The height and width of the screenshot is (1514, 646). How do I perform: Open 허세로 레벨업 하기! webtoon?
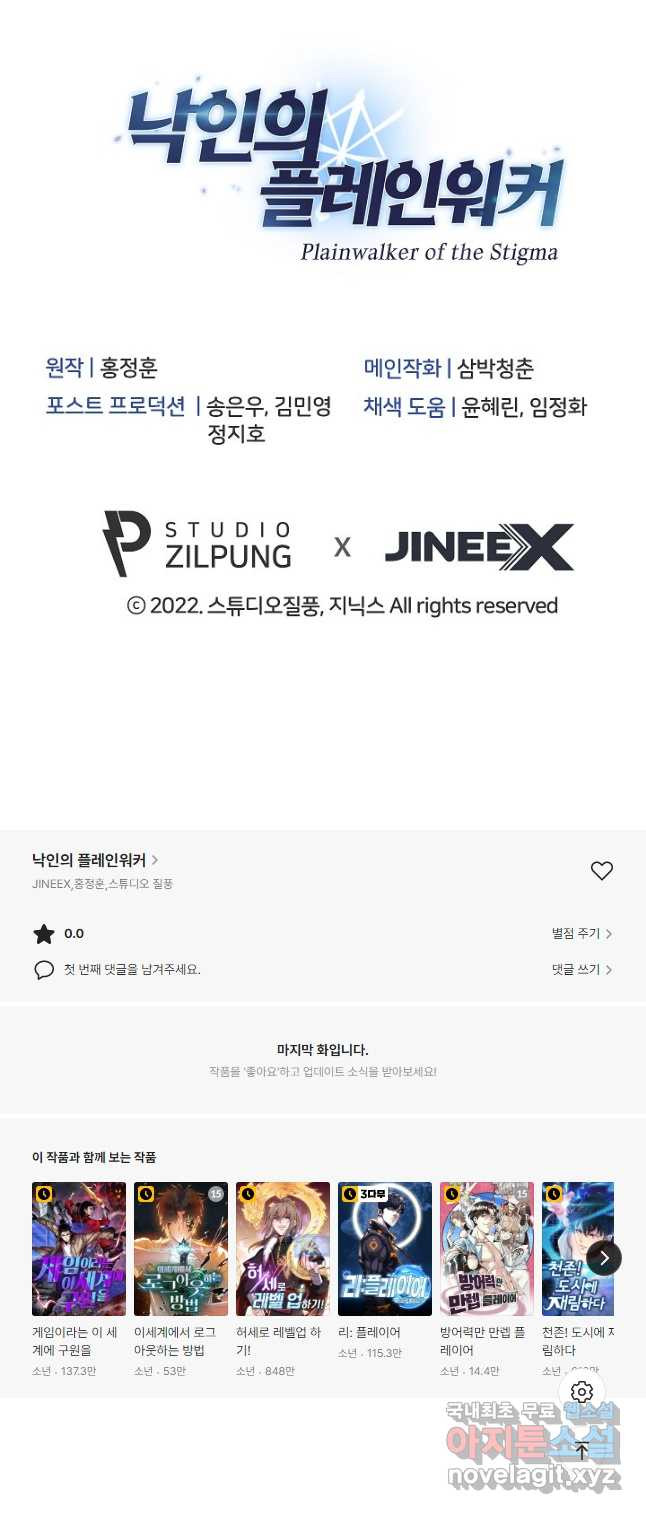(x=283, y=1249)
